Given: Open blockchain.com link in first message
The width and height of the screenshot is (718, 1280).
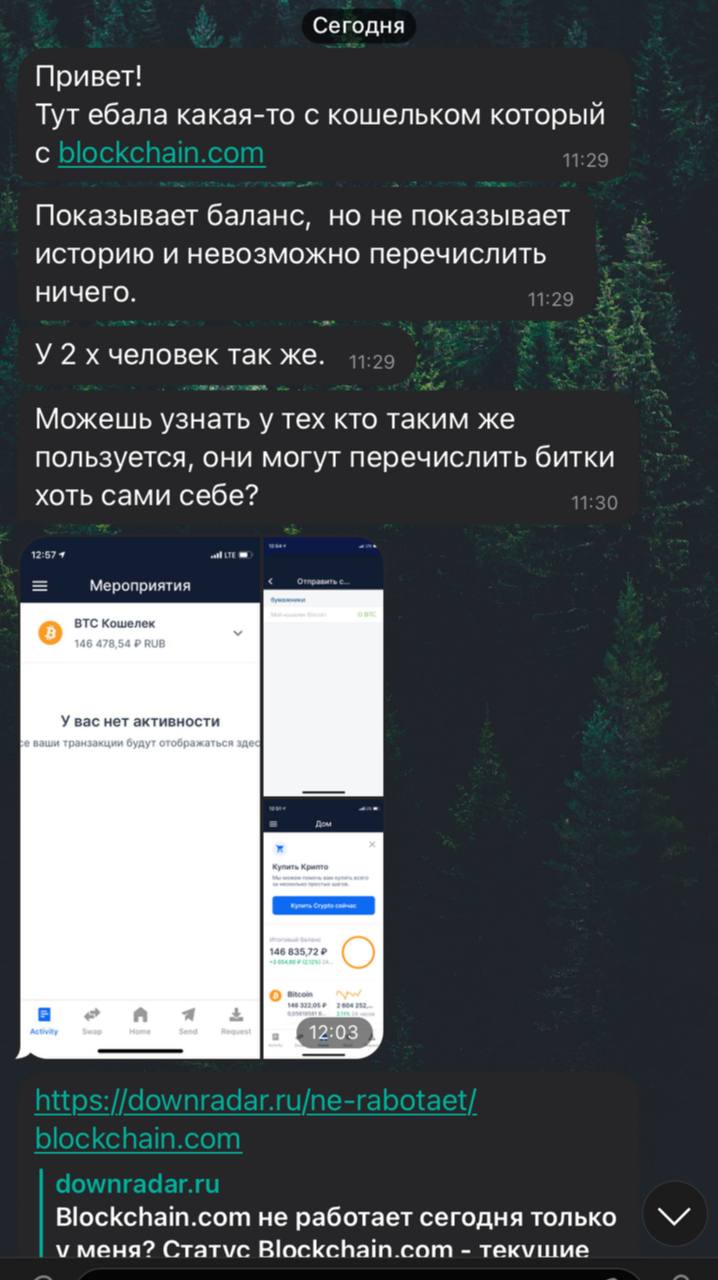Looking at the screenshot, I should (x=161, y=153).
